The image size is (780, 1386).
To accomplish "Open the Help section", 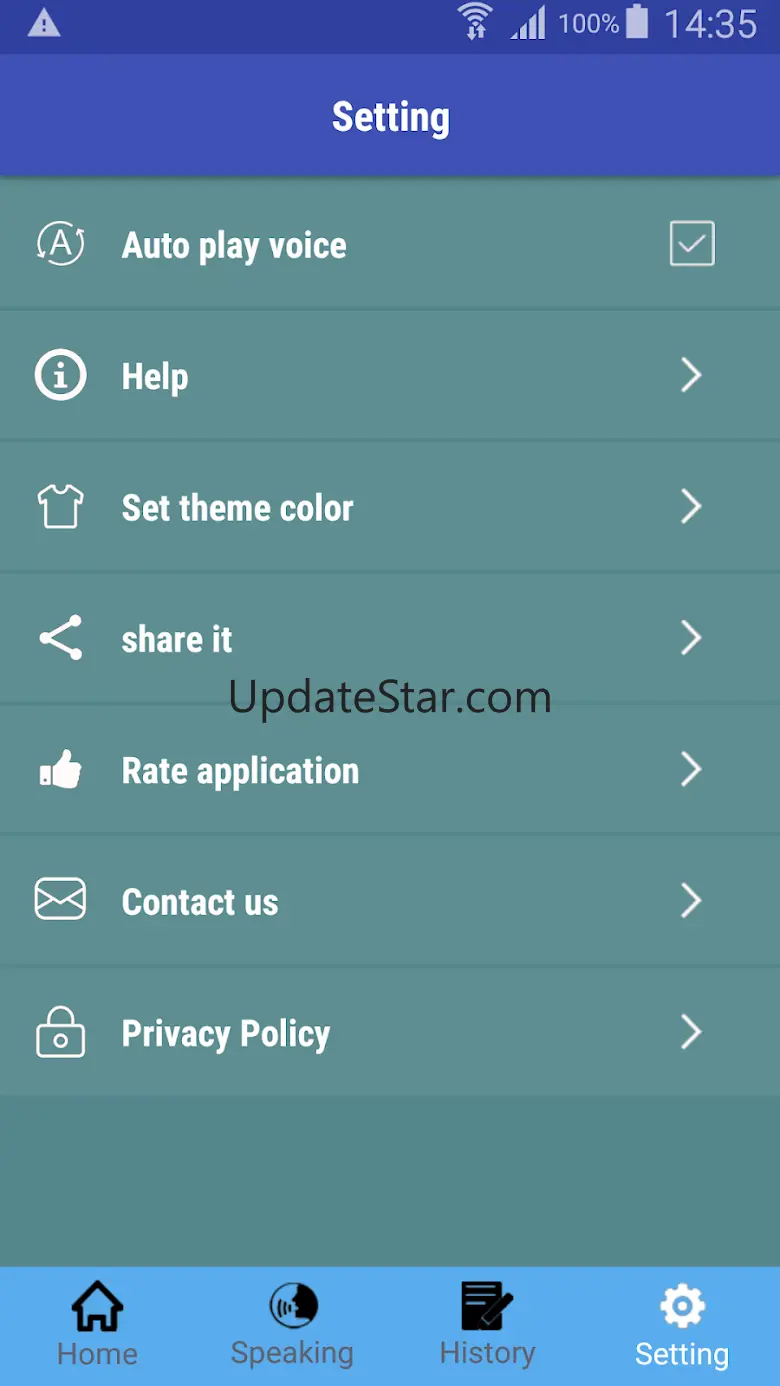I will tap(390, 376).
